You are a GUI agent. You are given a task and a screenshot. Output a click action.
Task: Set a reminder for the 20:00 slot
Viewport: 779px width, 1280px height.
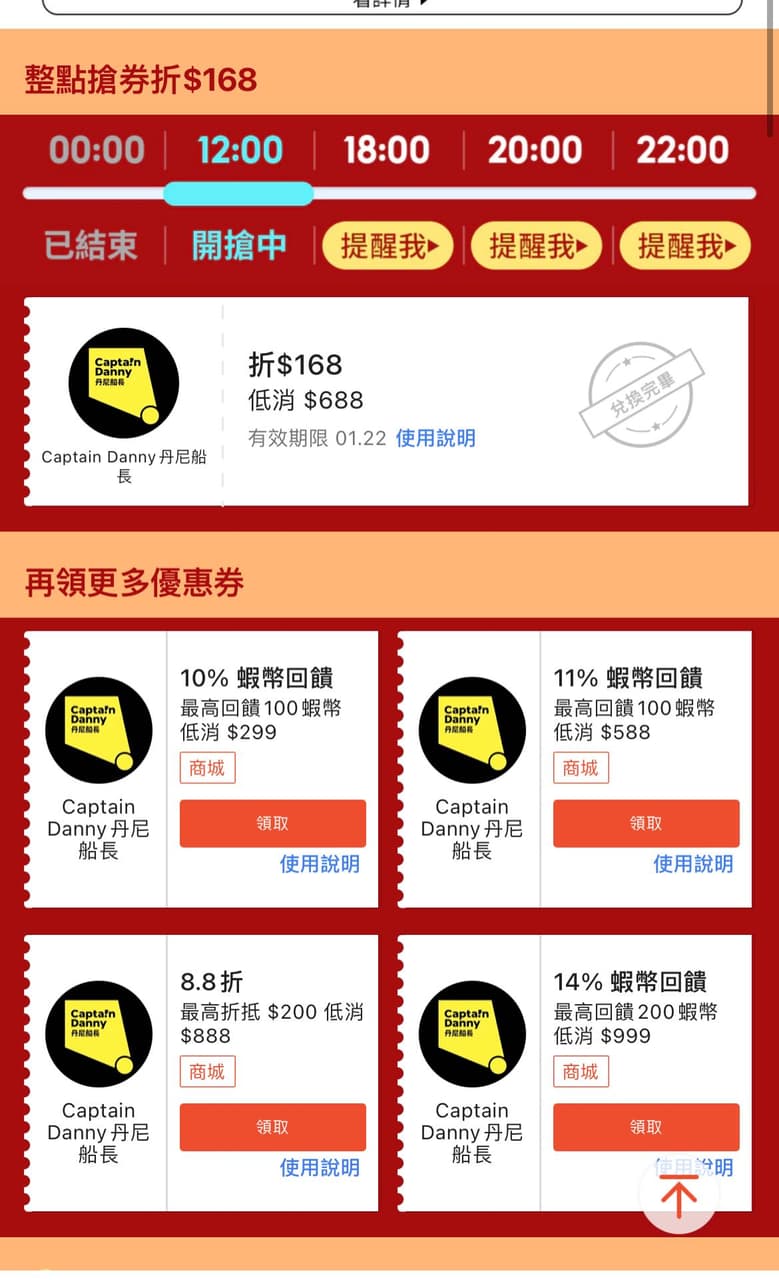[x=536, y=245]
